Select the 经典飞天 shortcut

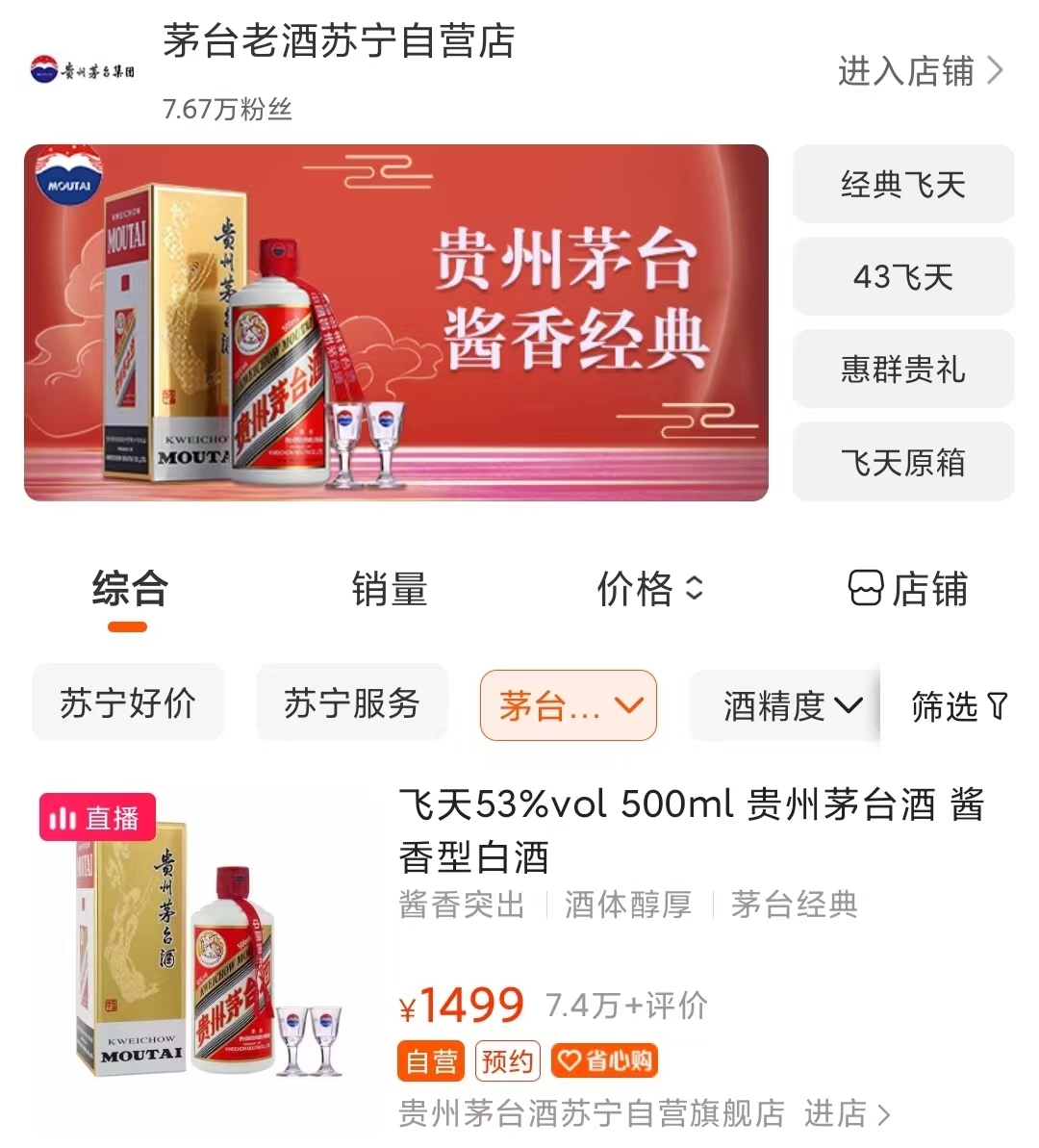point(902,185)
